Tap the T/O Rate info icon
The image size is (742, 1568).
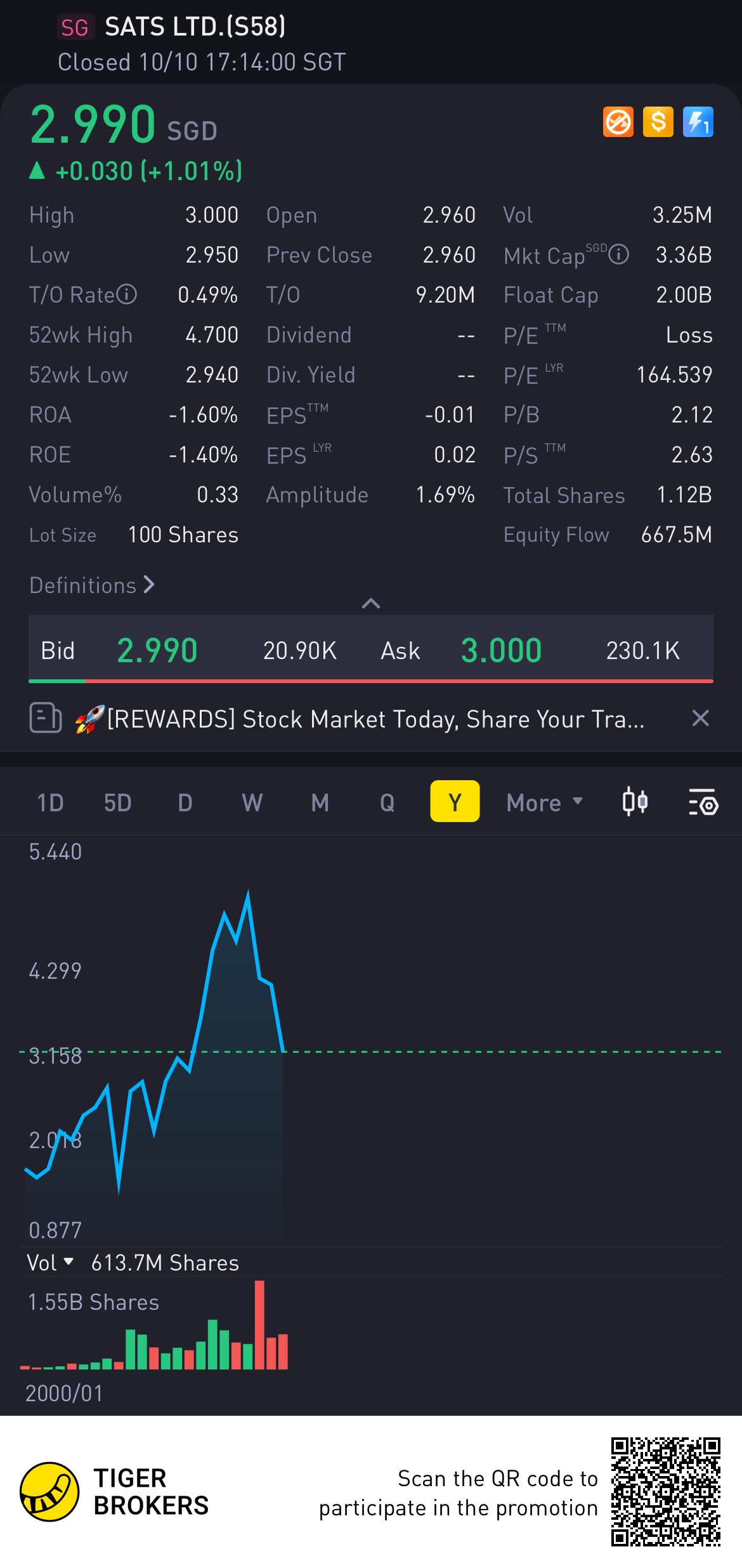[x=127, y=294]
